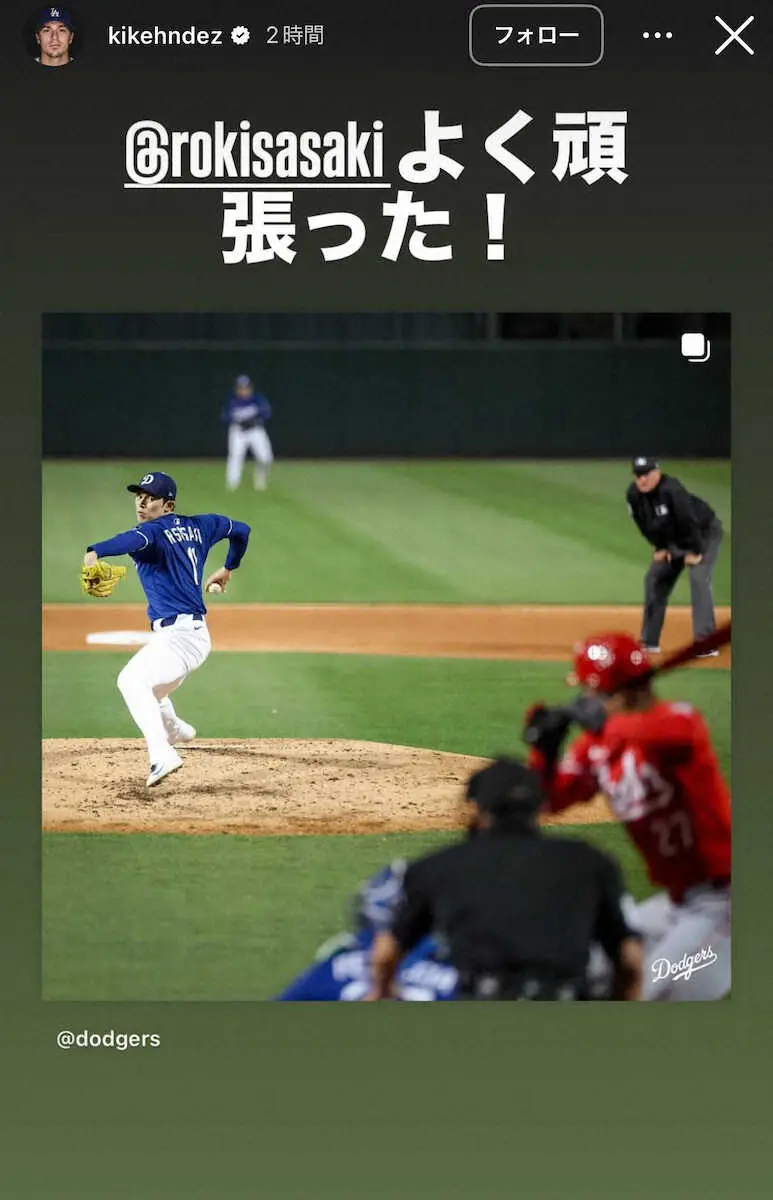Visit the @dodgers account link
773x1200 pixels.
click(x=109, y=1039)
